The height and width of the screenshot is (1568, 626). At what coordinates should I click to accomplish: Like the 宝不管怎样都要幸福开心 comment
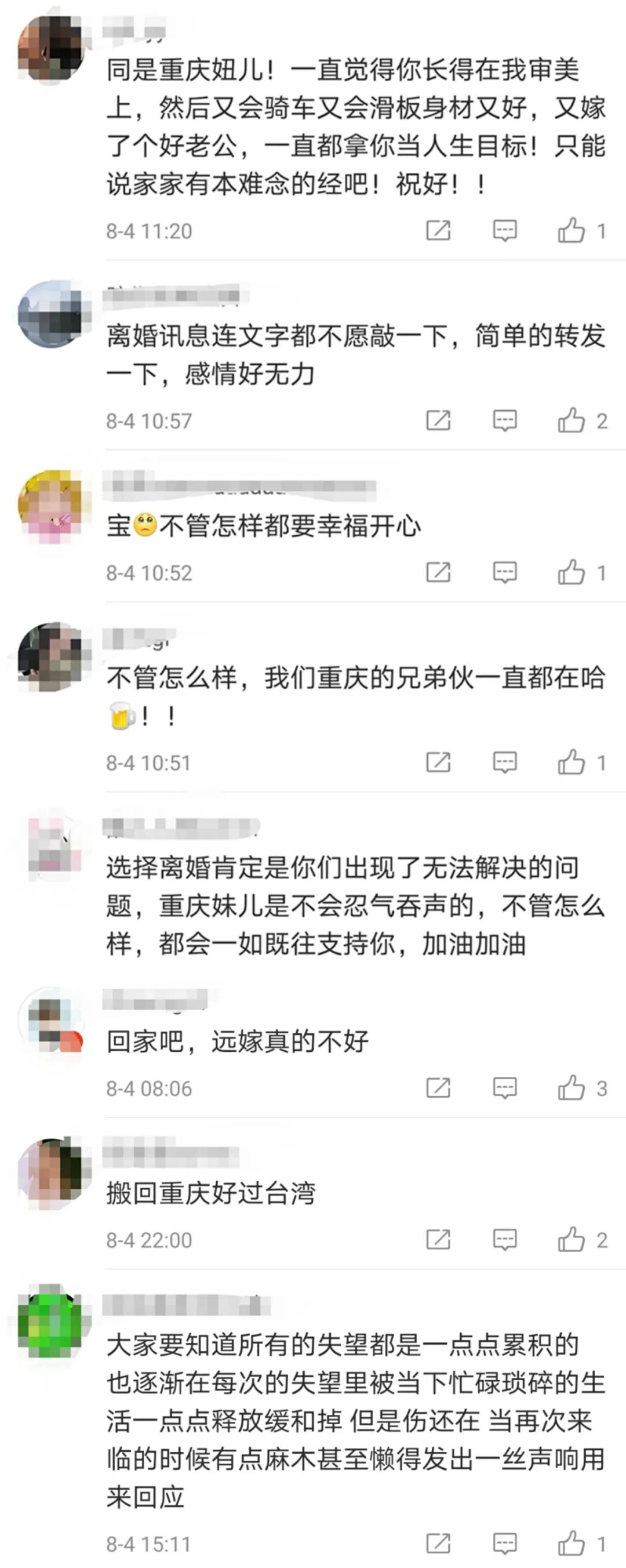point(572,573)
